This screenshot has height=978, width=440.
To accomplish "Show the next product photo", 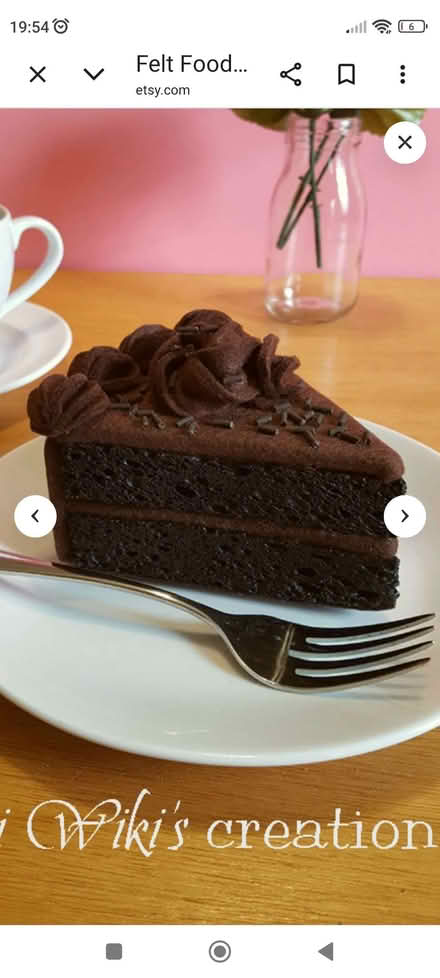I will (405, 516).
